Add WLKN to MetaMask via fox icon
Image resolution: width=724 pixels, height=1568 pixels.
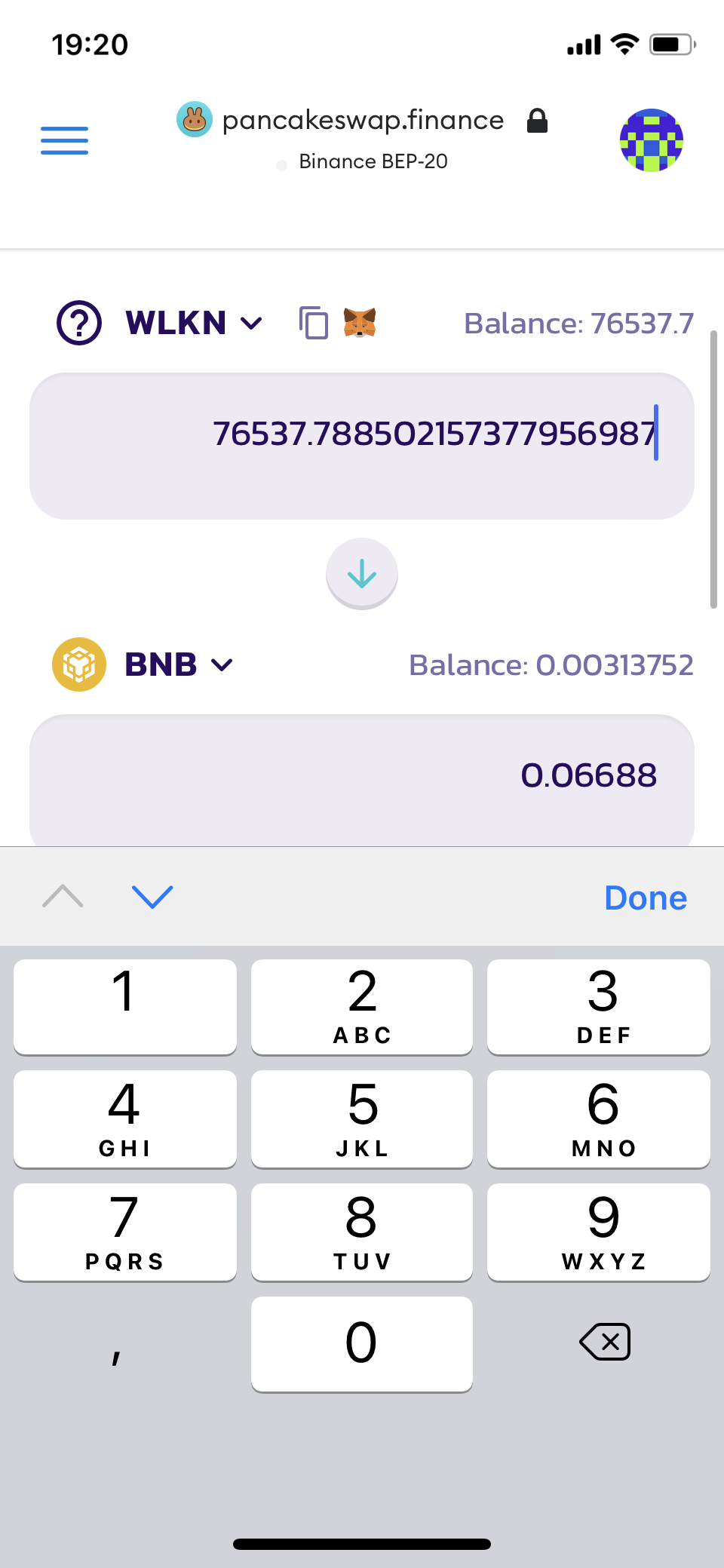360,323
